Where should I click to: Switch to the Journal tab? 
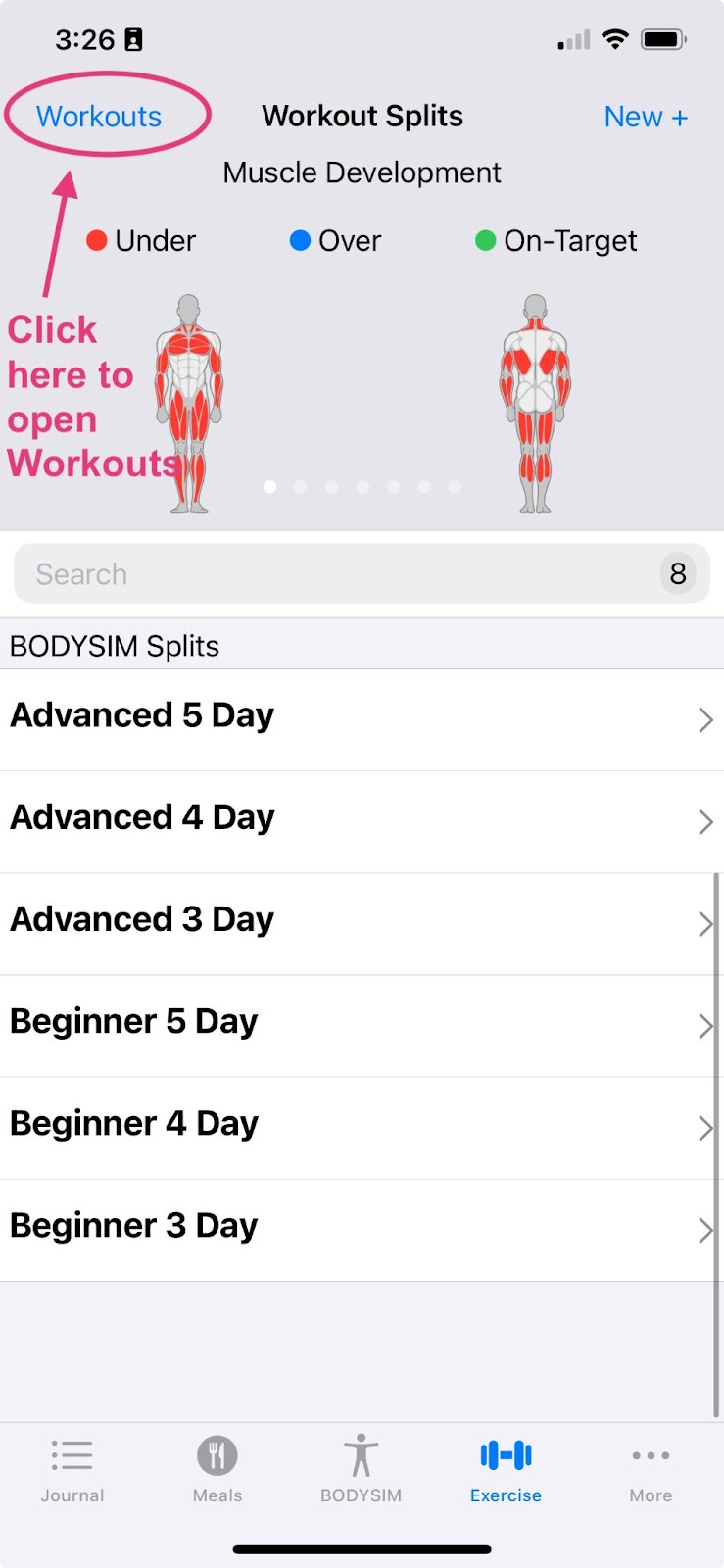72,1469
